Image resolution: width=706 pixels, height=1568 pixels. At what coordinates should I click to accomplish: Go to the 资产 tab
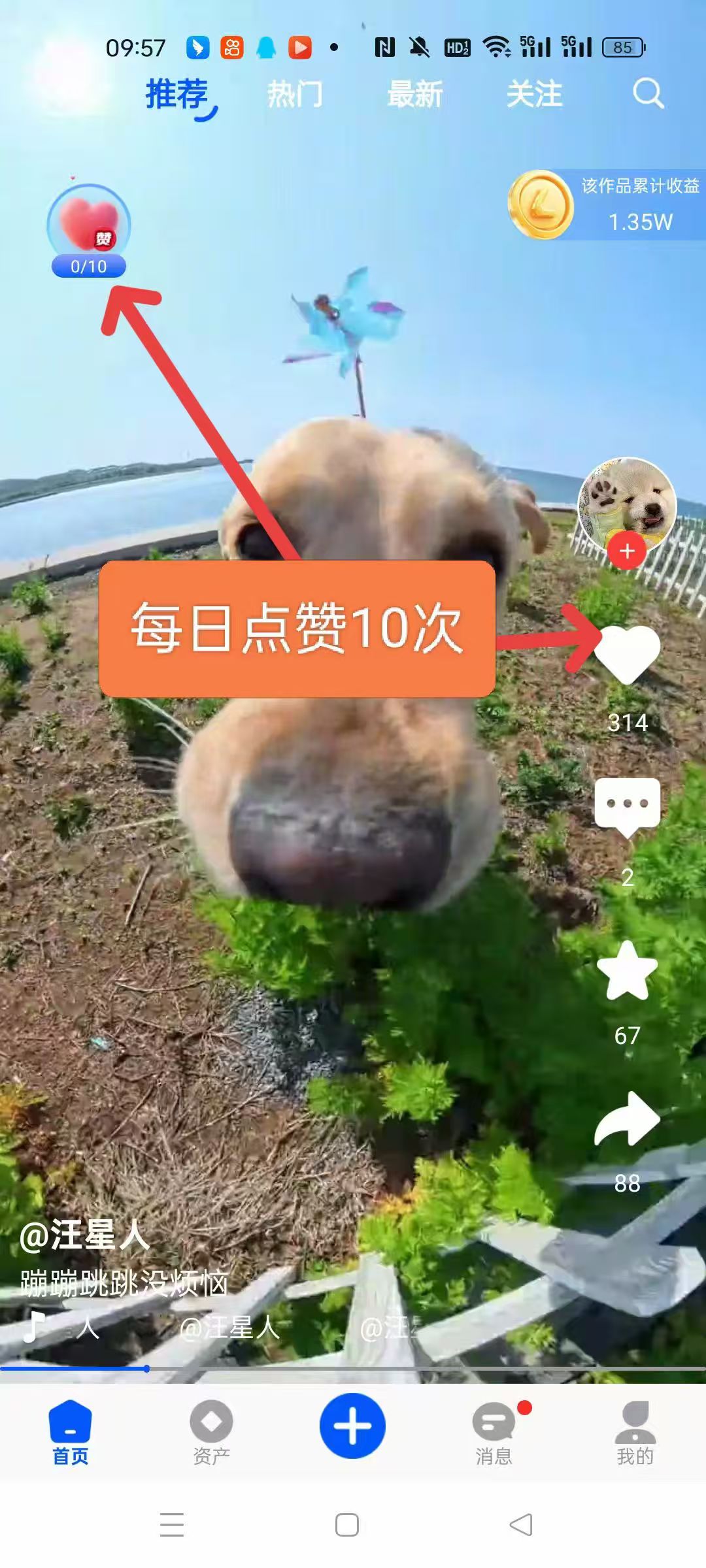click(211, 1432)
